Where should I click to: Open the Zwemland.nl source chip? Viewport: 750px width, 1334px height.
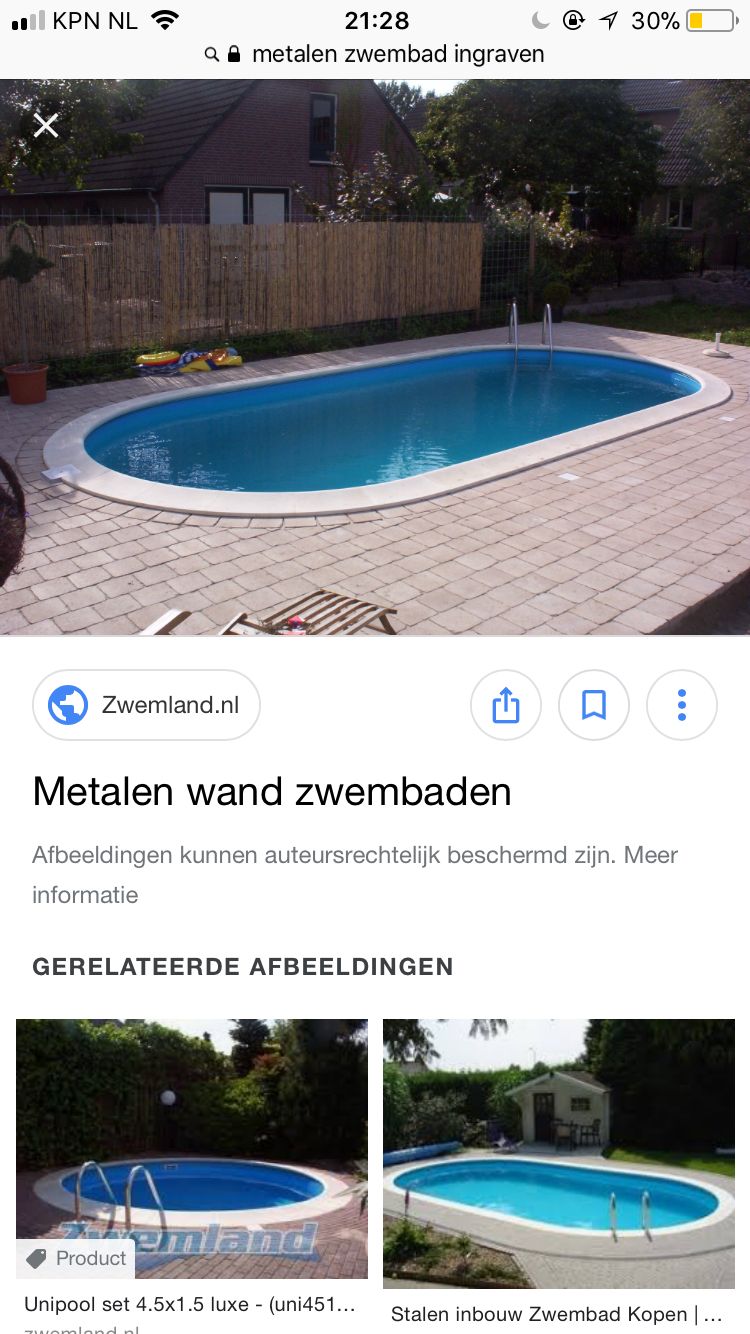(x=146, y=705)
